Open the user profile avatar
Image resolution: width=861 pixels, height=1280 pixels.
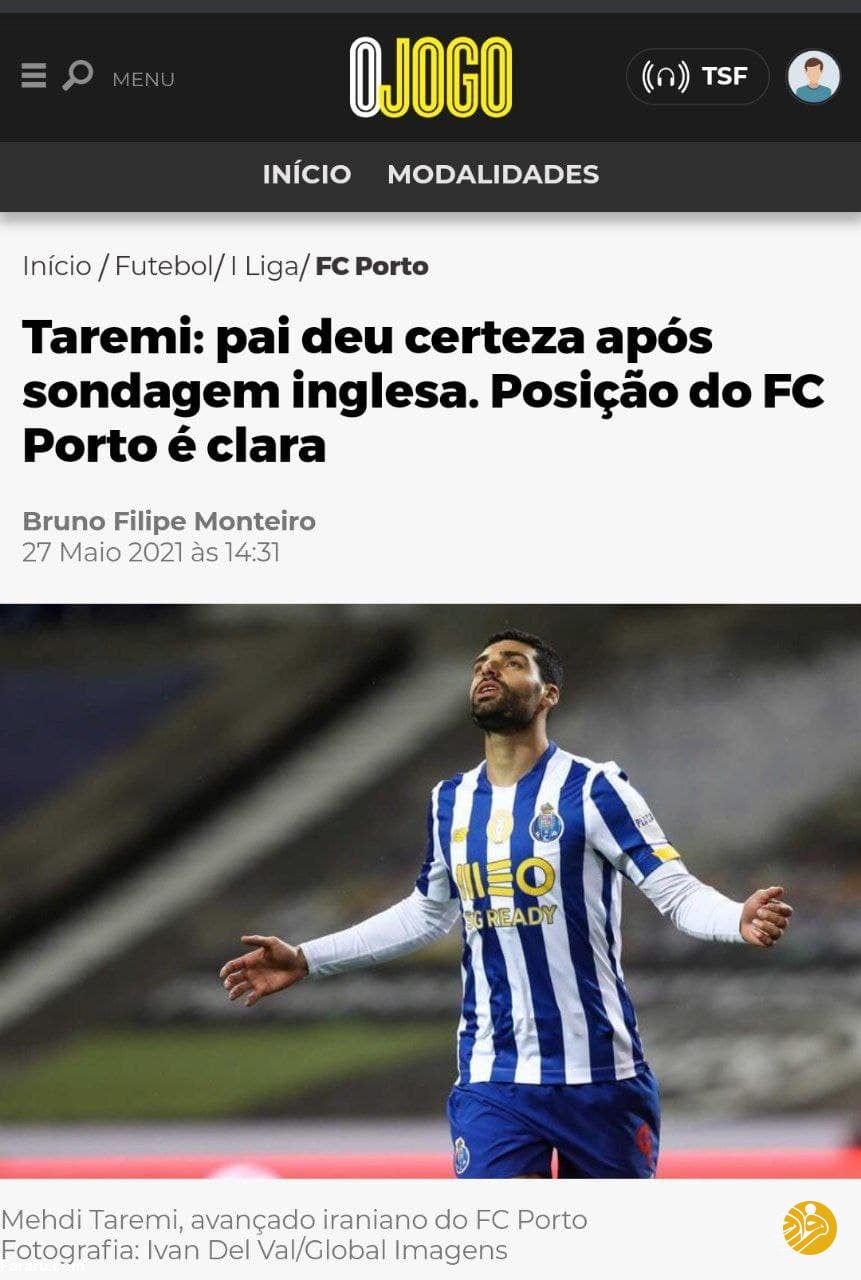click(813, 77)
